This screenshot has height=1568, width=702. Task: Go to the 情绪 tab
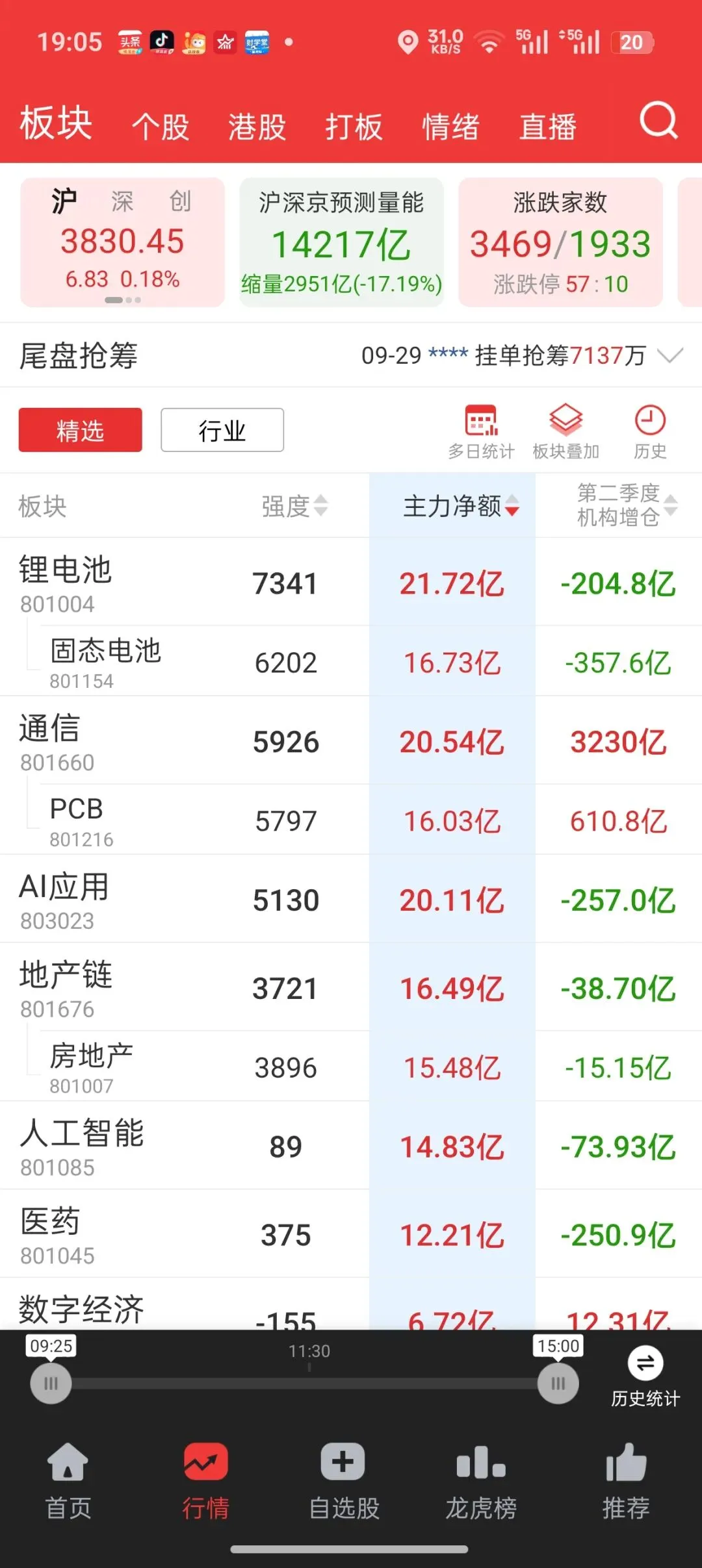coord(451,126)
